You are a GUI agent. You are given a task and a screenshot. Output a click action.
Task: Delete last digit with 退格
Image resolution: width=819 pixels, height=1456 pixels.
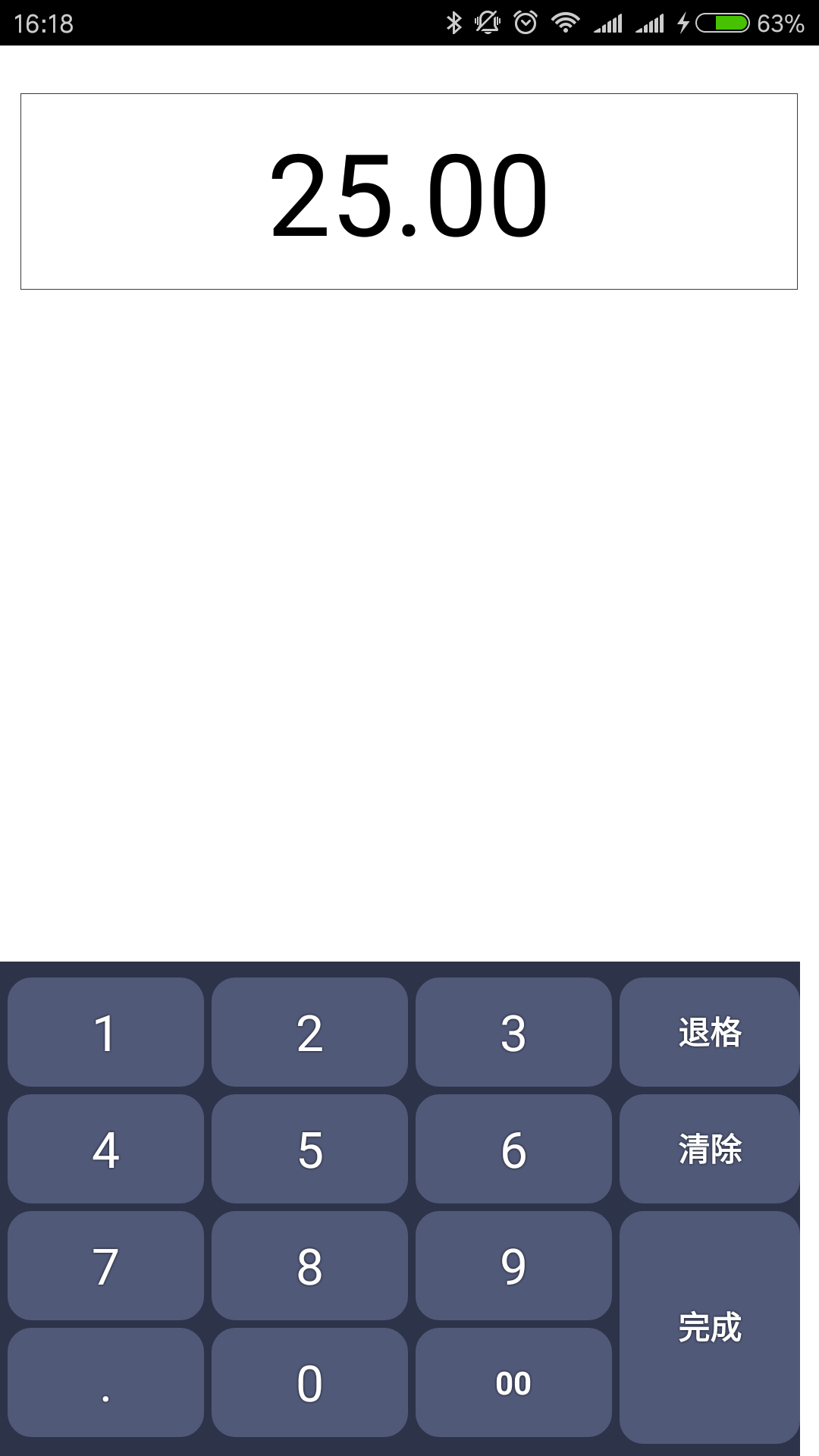click(x=709, y=1032)
